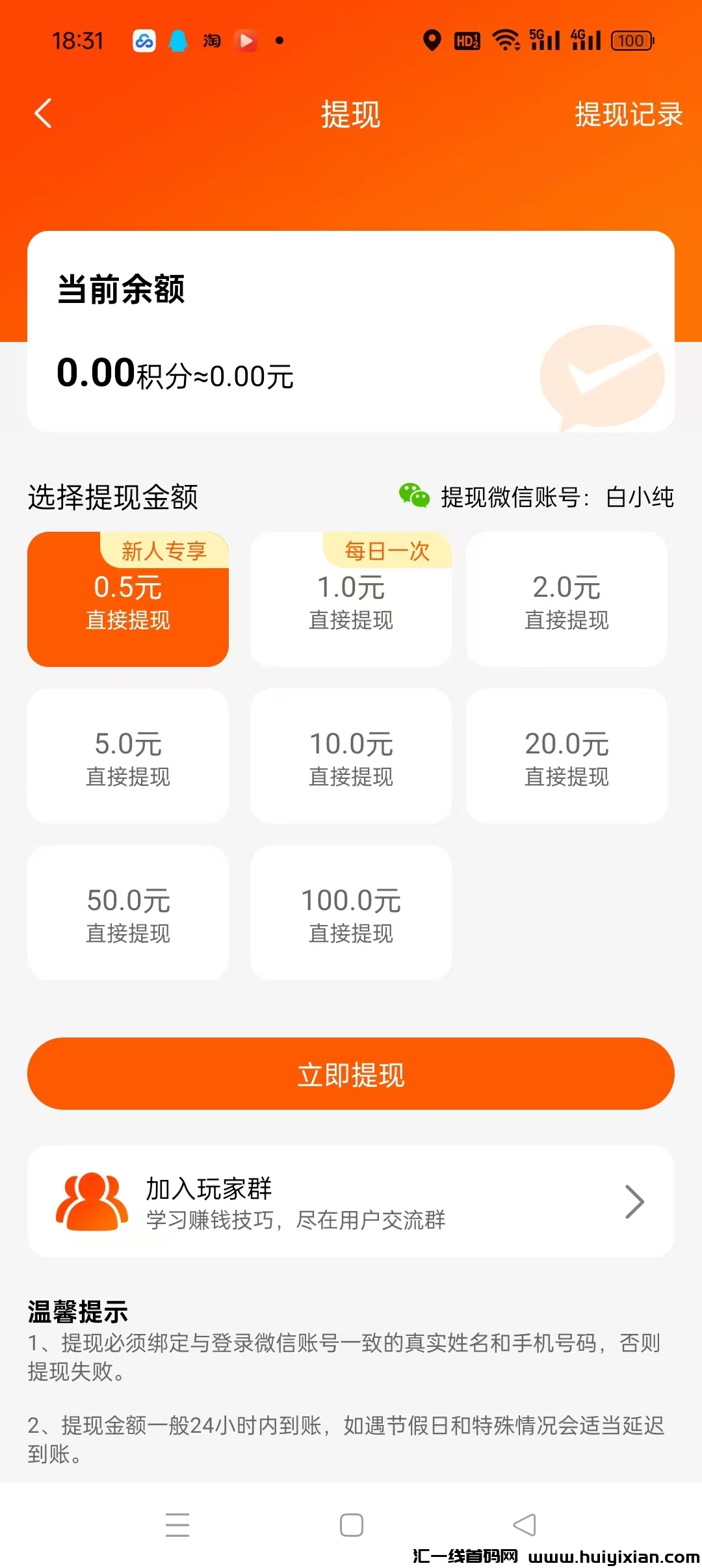Tap the QQ icon in the status bar
This screenshot has width=702, height=1568.
tap(177, 40)
